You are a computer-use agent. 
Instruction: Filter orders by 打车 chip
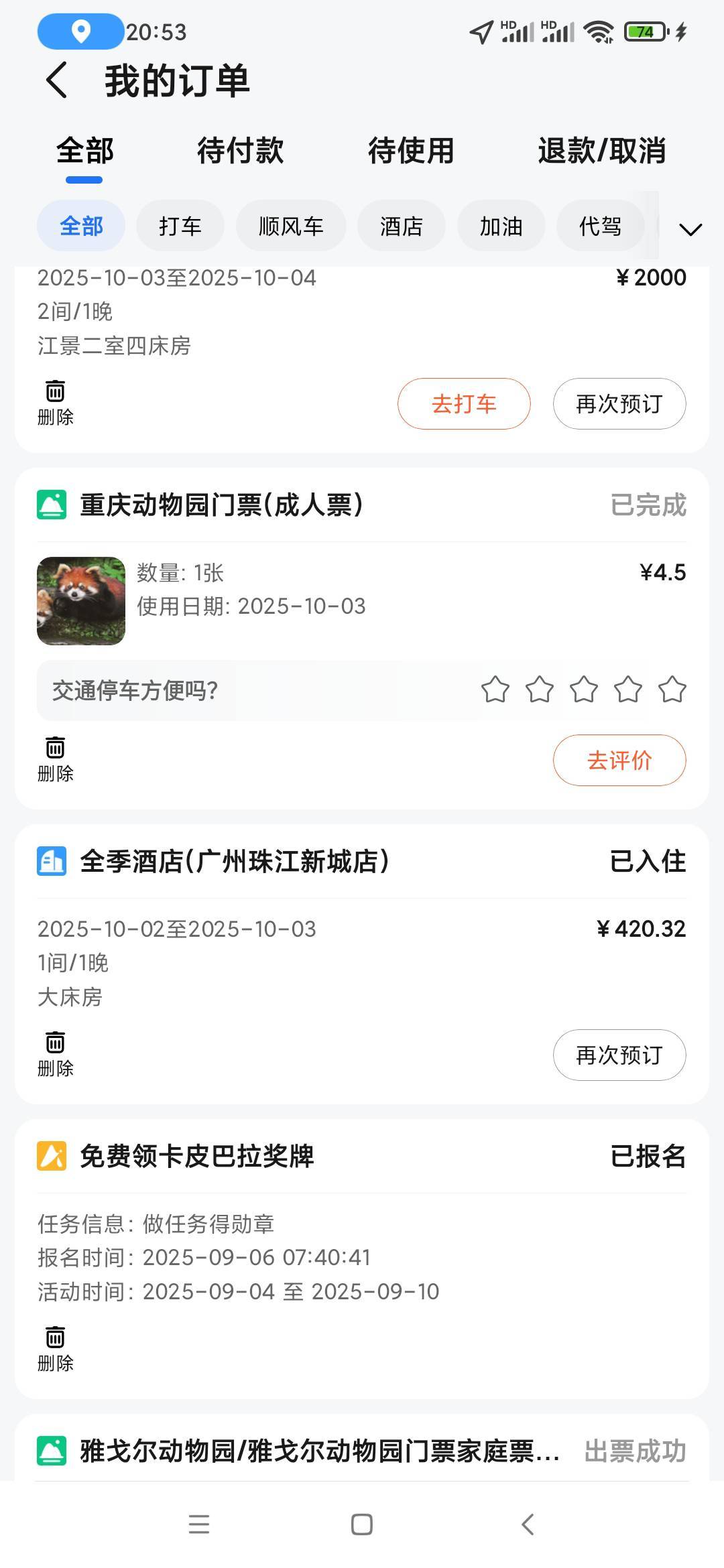[180, 226]
